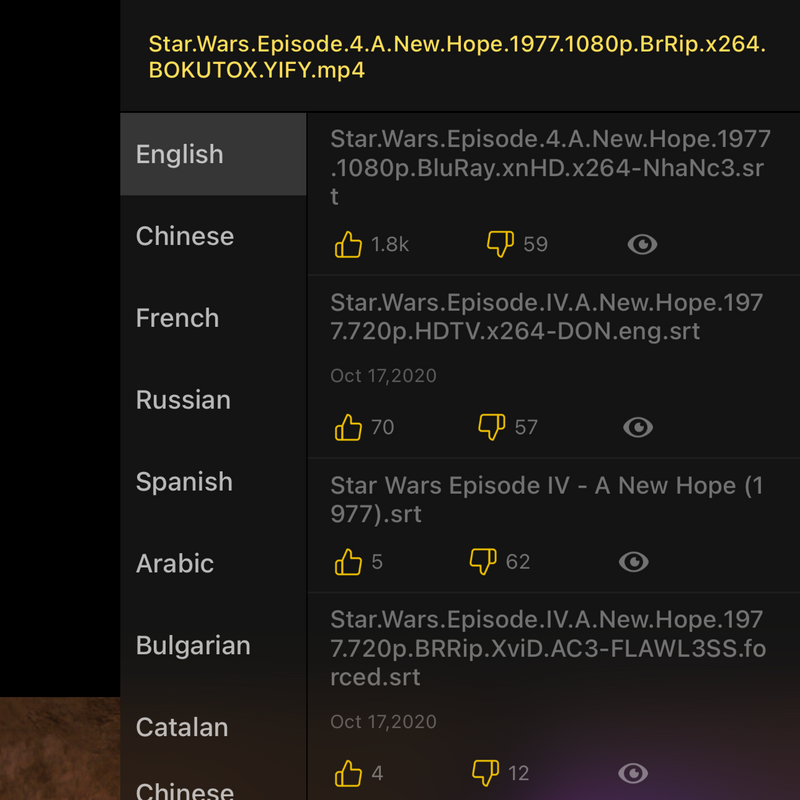Dislike the NhaNc3 BluRay subtitle
800x800 pixels.
[x=500, y=244]
